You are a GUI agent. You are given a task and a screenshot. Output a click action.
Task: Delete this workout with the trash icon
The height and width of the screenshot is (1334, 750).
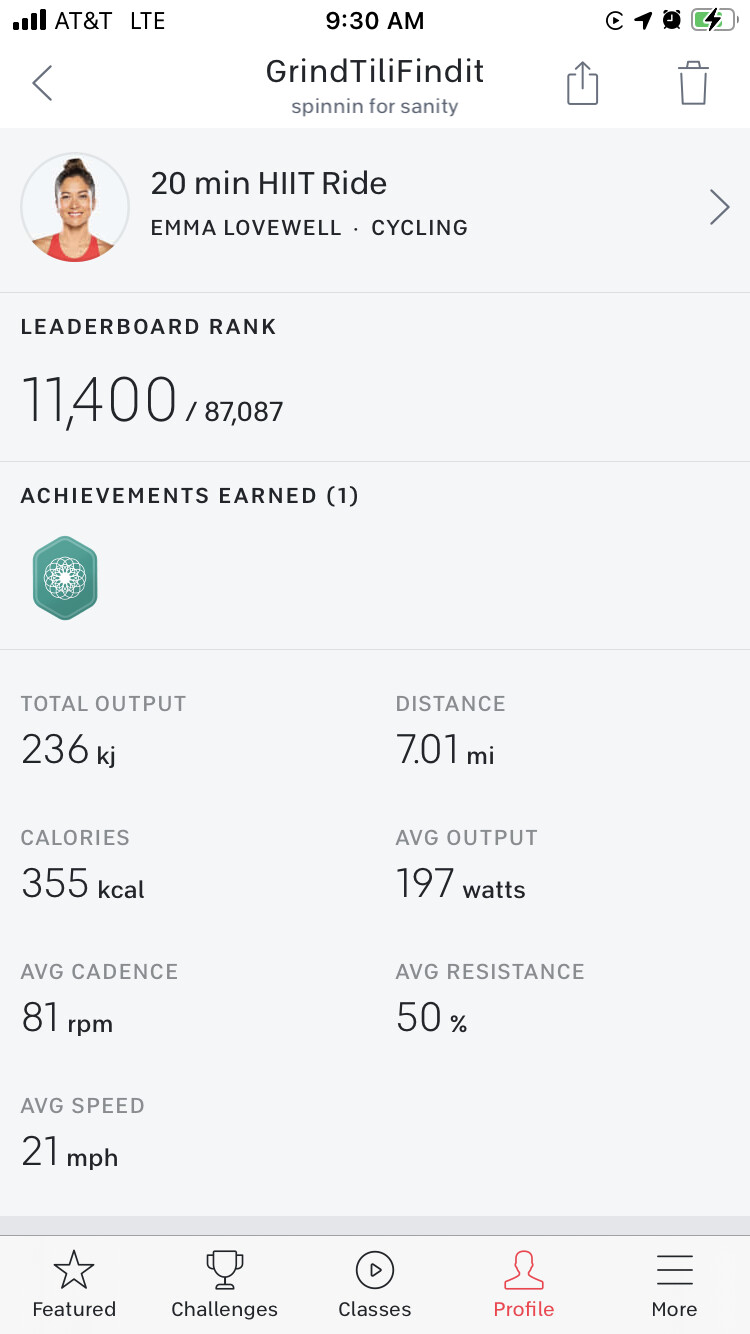pos(693,83)
